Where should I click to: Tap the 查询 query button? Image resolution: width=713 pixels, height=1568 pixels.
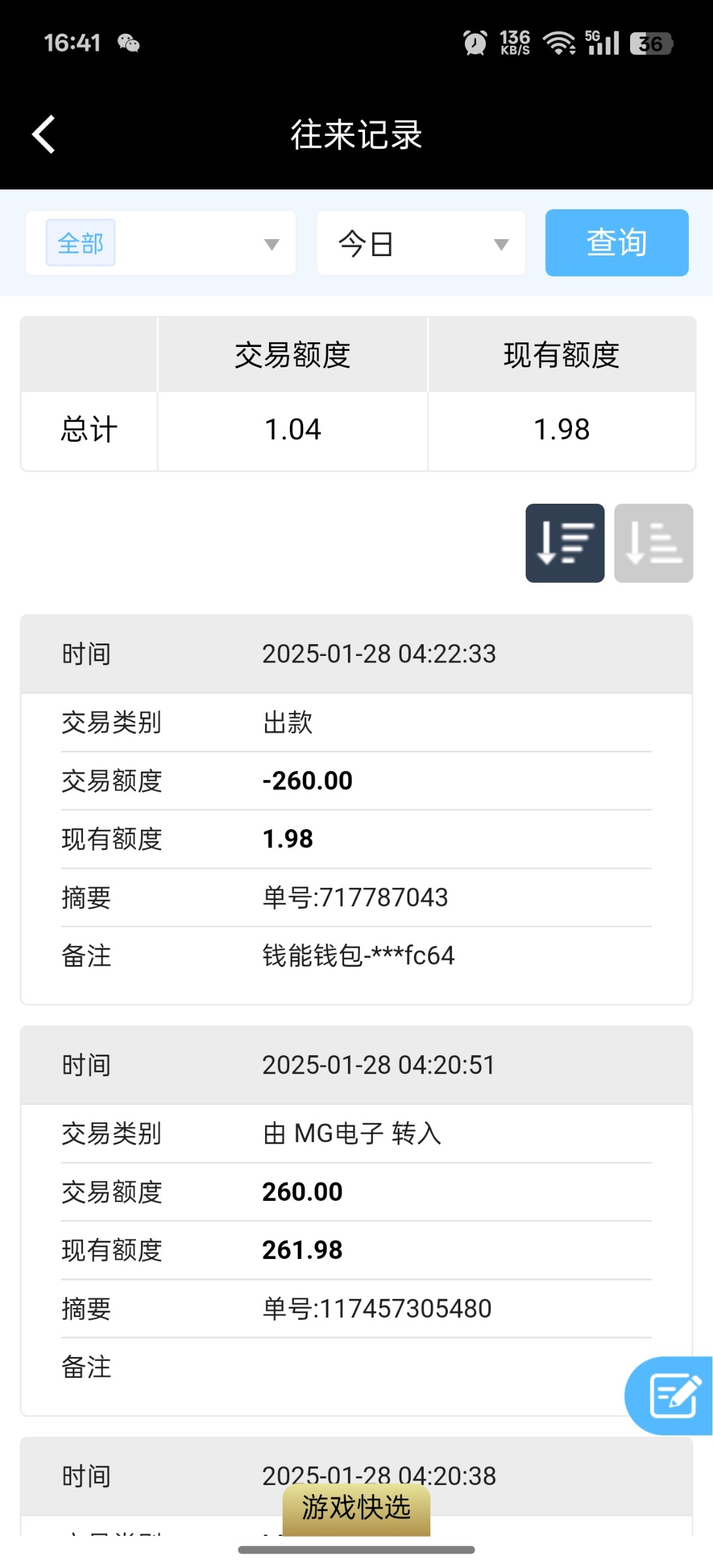point(617,242)
